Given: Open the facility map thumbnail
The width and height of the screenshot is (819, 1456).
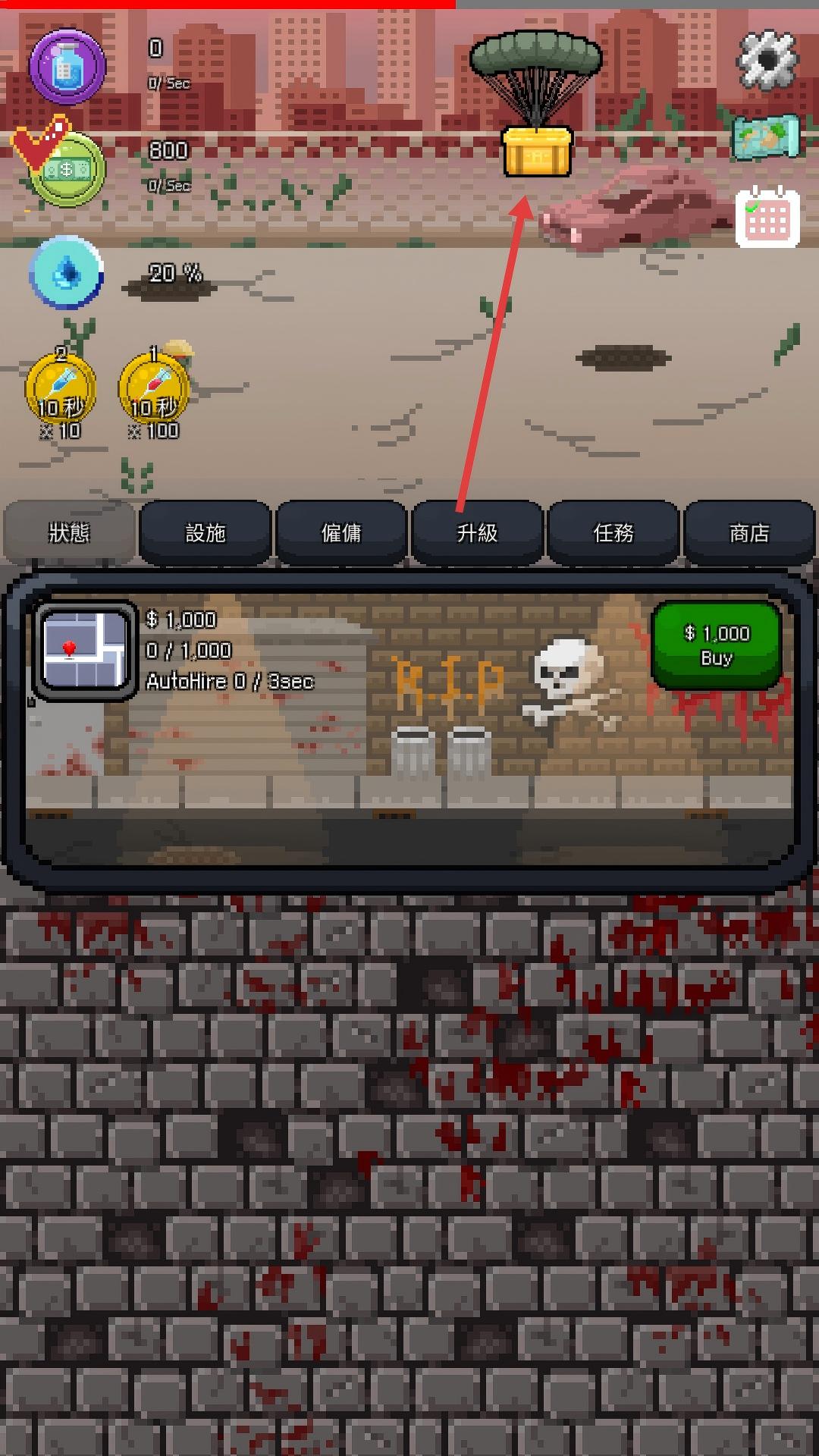Looking at the screenshot, I should point(85,651).
